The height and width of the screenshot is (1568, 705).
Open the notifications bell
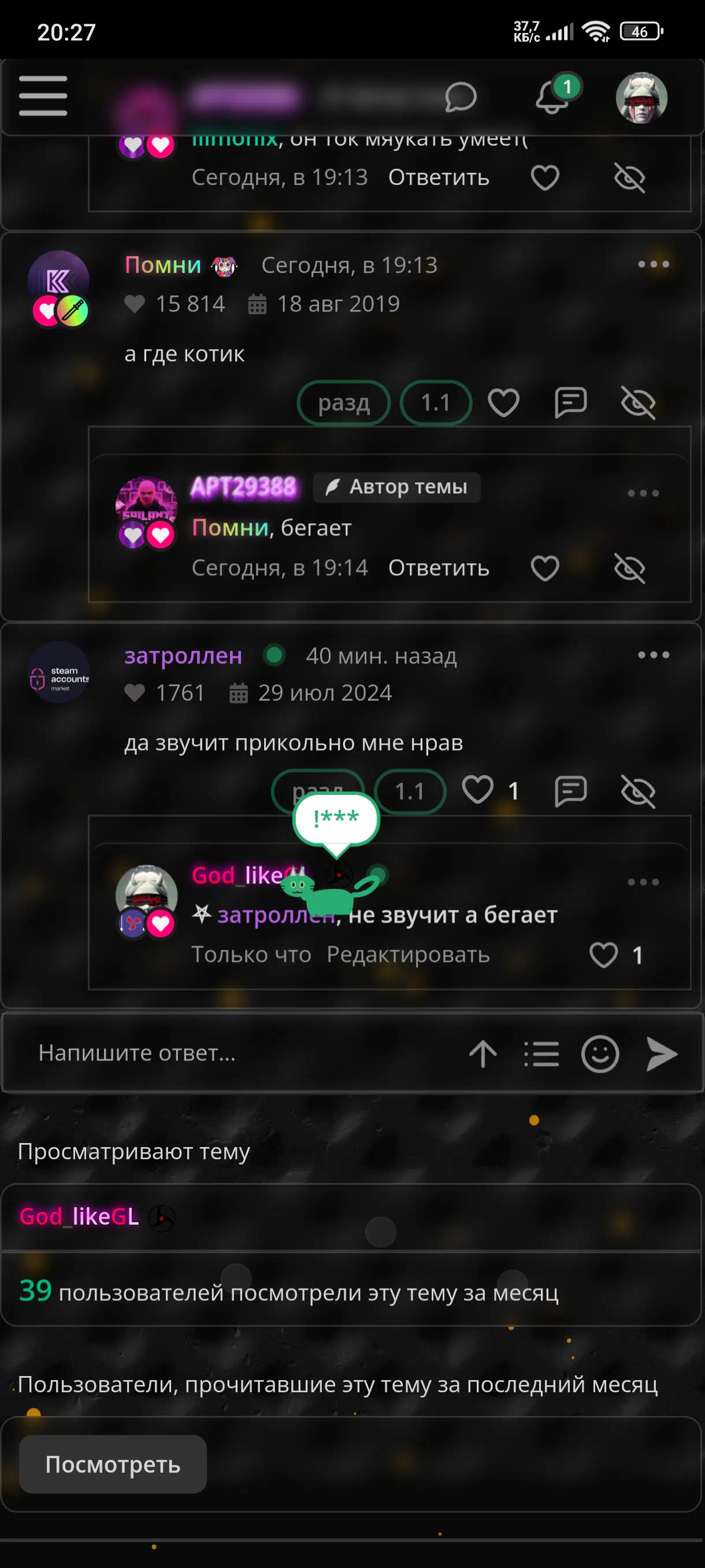552,97
